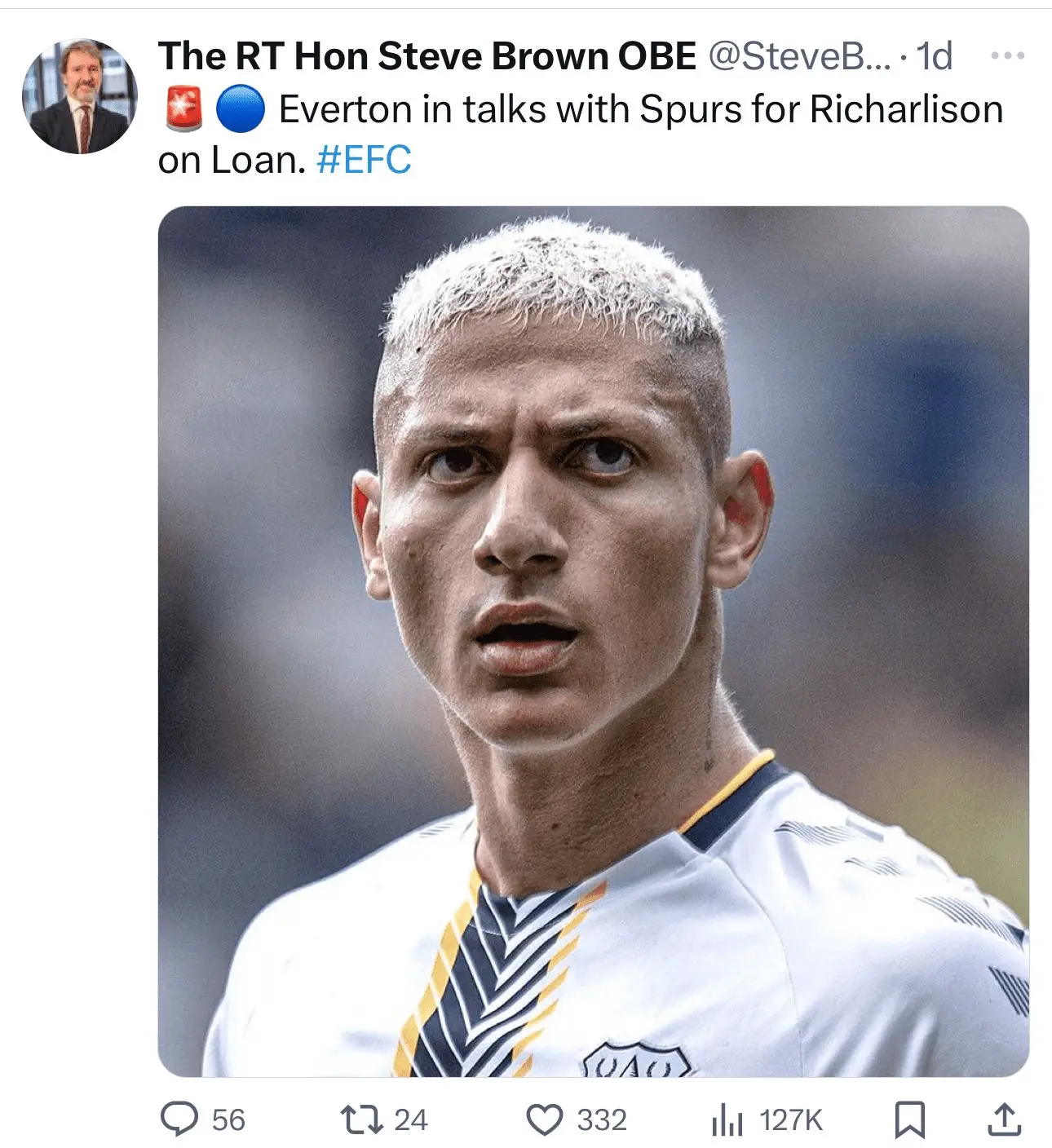The width and height of the screenshot is (1052, 1148).
Task: Reply to Steve Brown's tweet
Action: pos(179,1119)
